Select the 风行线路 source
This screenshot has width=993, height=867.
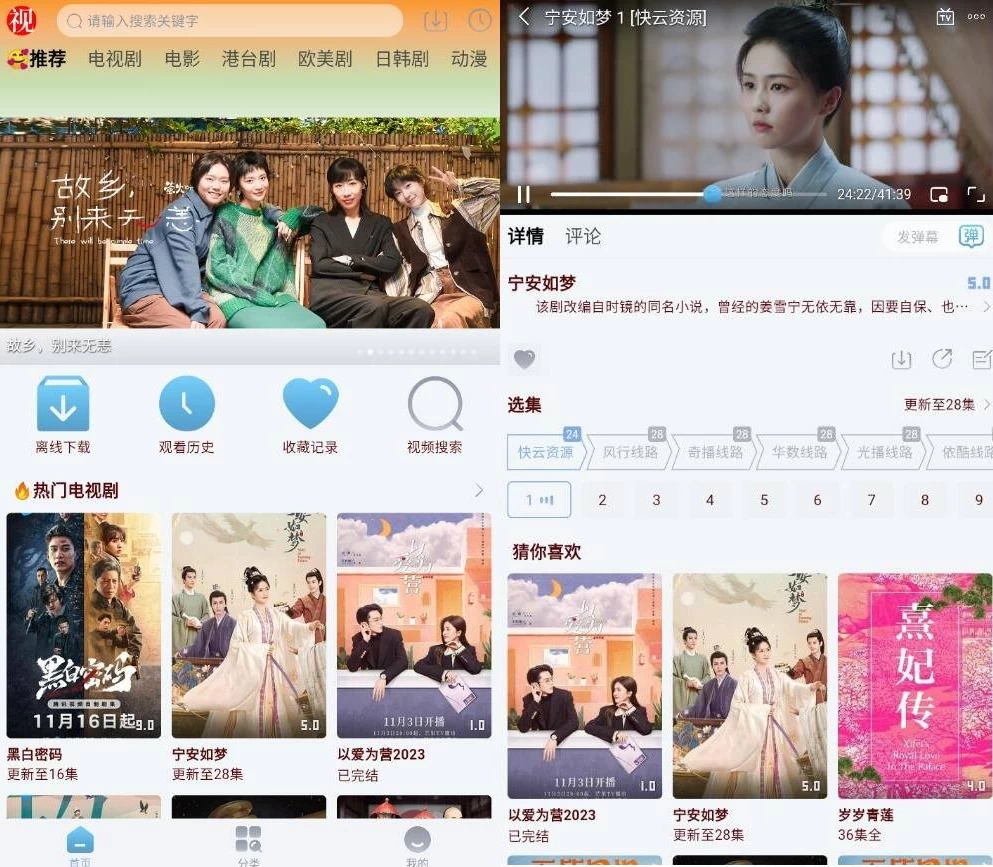tap(630, 452)
